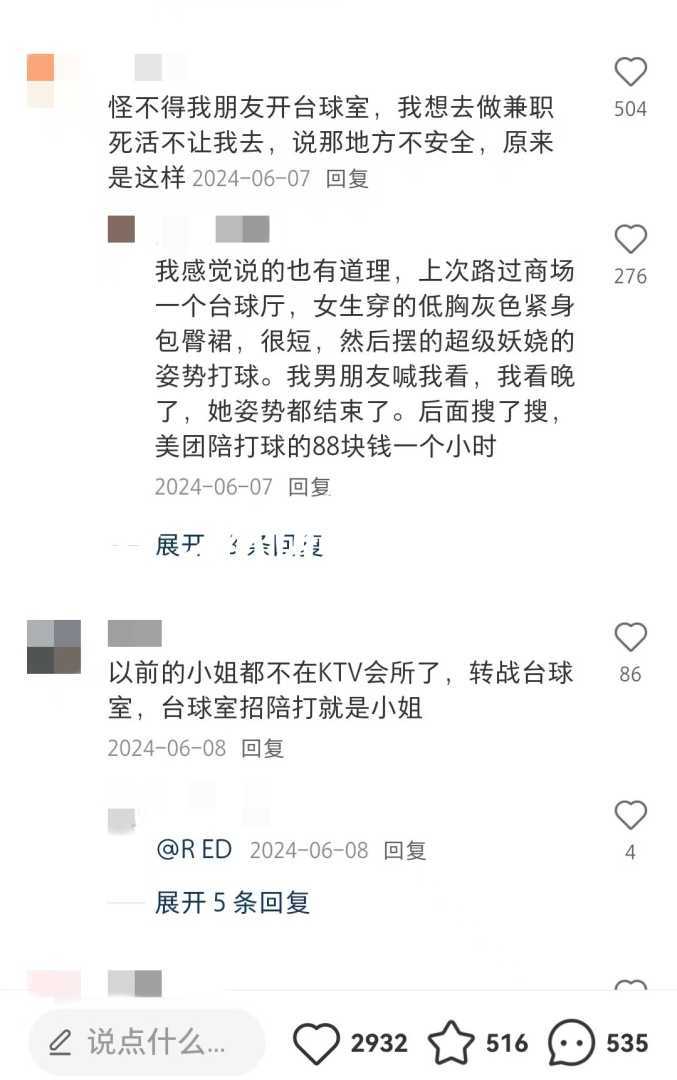
Task: Like the @R ED reply with 4 likes
Action: tap(630, 816)
